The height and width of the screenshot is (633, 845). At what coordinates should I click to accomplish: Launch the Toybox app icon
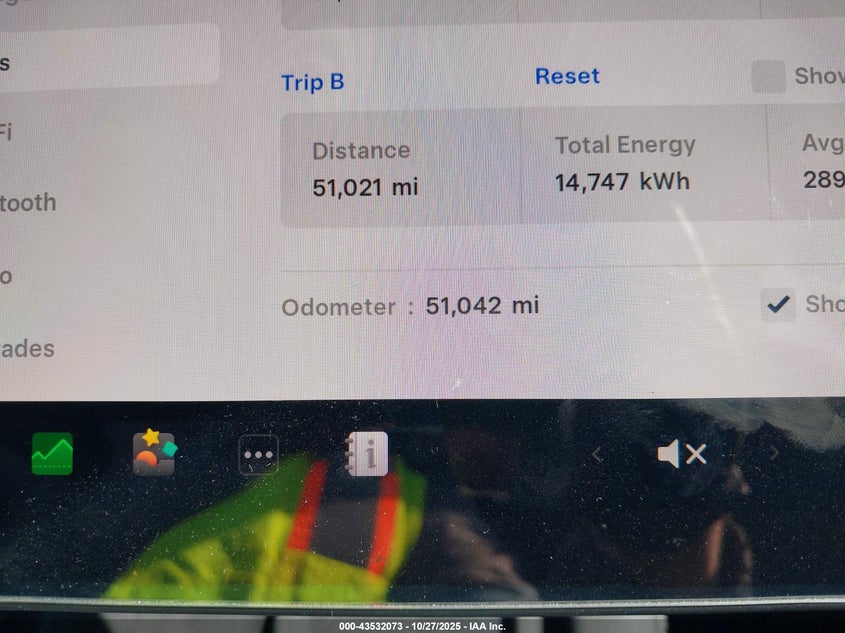[154, 454]
